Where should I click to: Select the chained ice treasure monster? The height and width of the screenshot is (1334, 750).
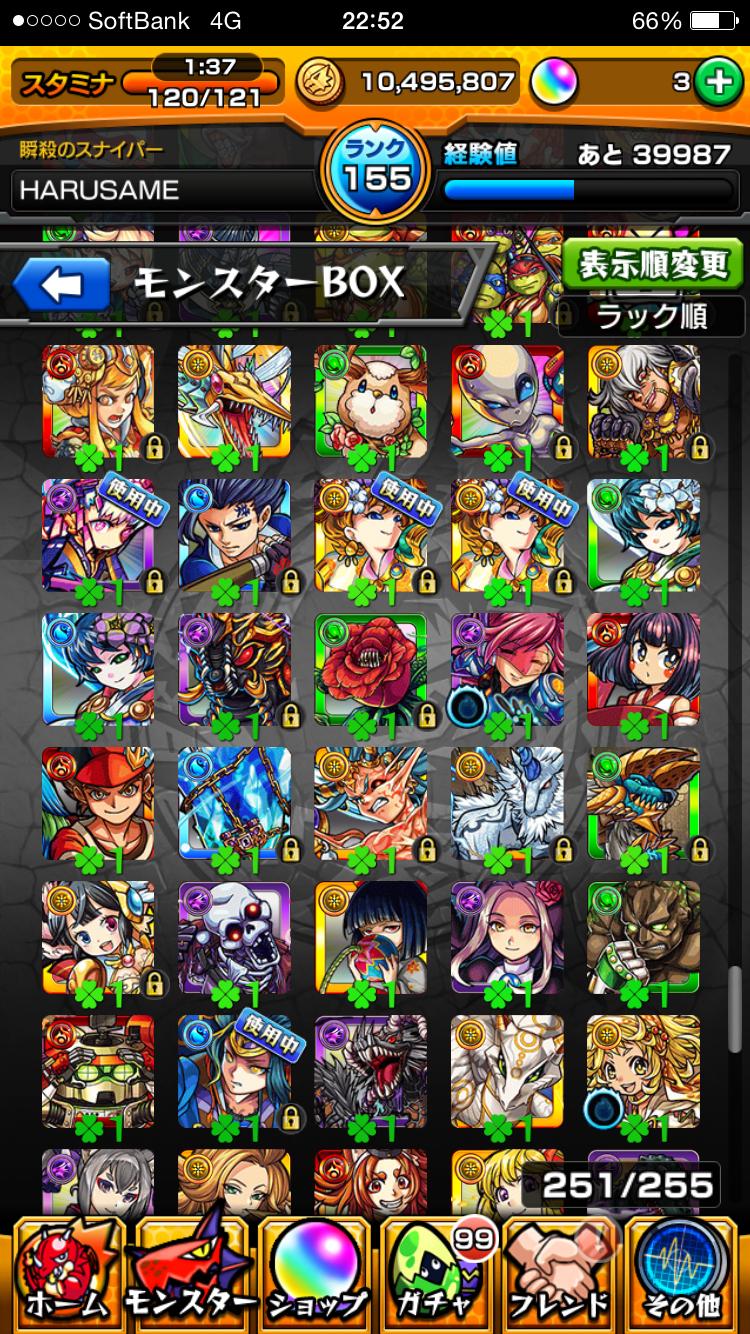[x=234, y=802]
